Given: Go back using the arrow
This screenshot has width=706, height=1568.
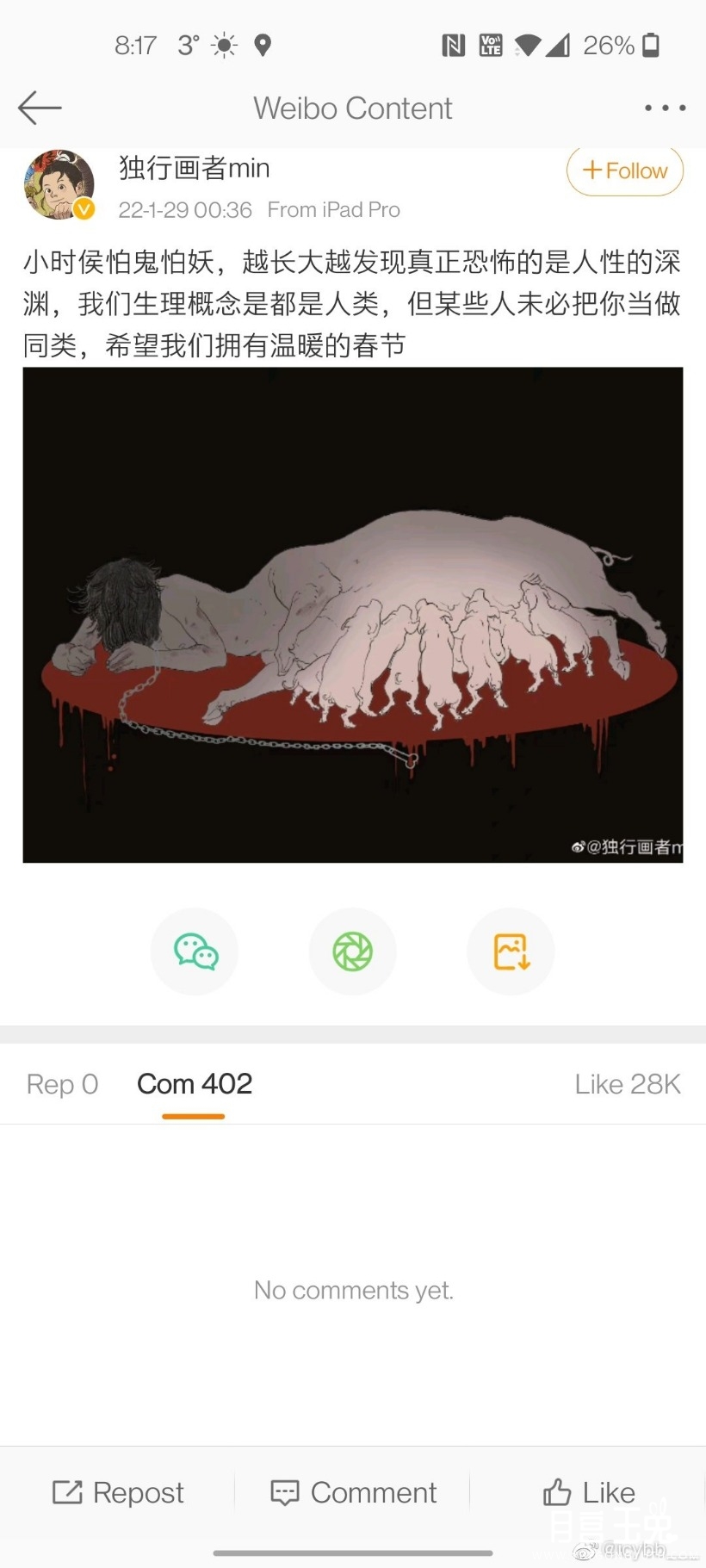Looking at the screenshot, I should [x=40, y=108].
